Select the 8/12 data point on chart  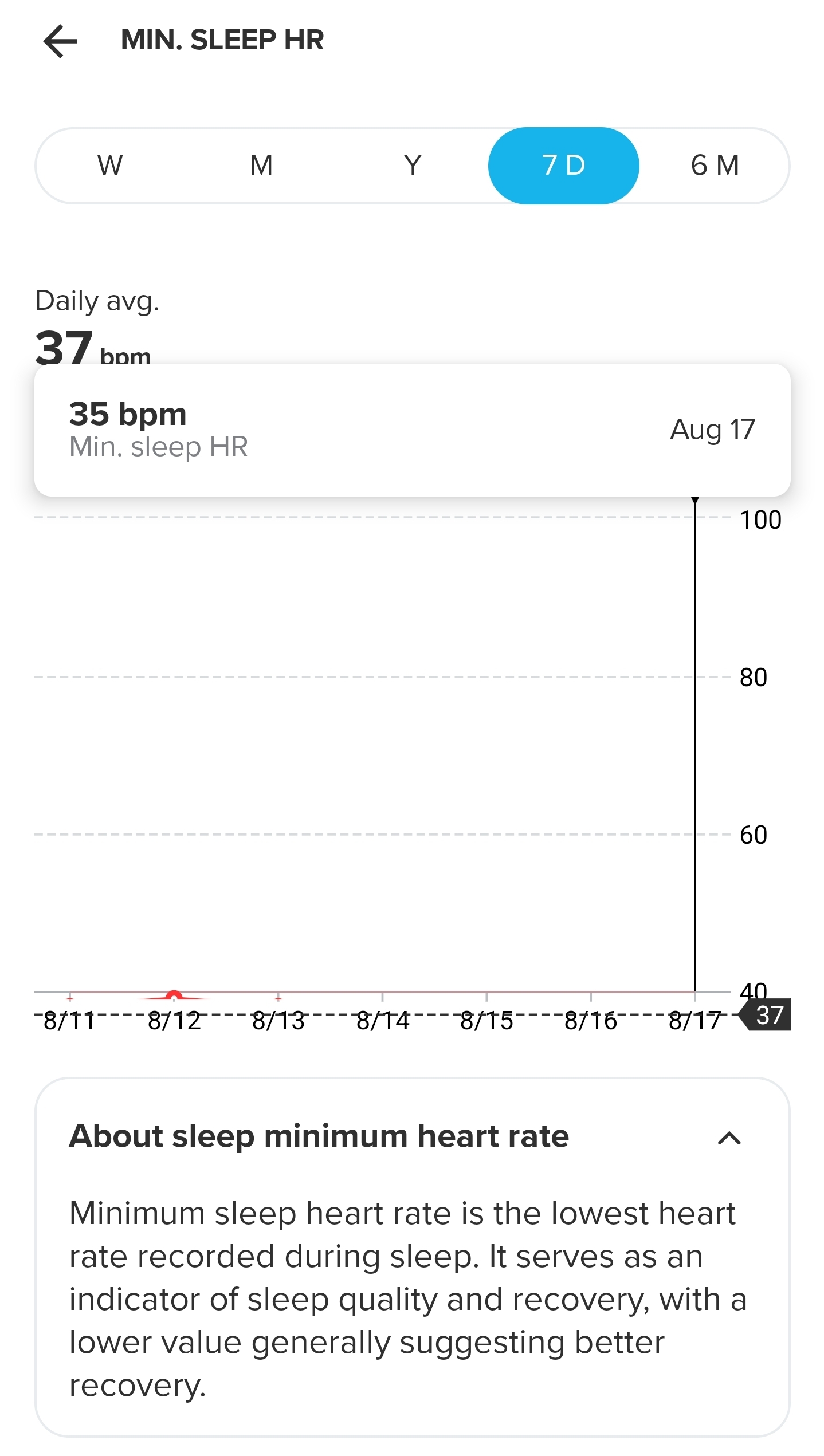pyautogui.click(x=174, y=995)
